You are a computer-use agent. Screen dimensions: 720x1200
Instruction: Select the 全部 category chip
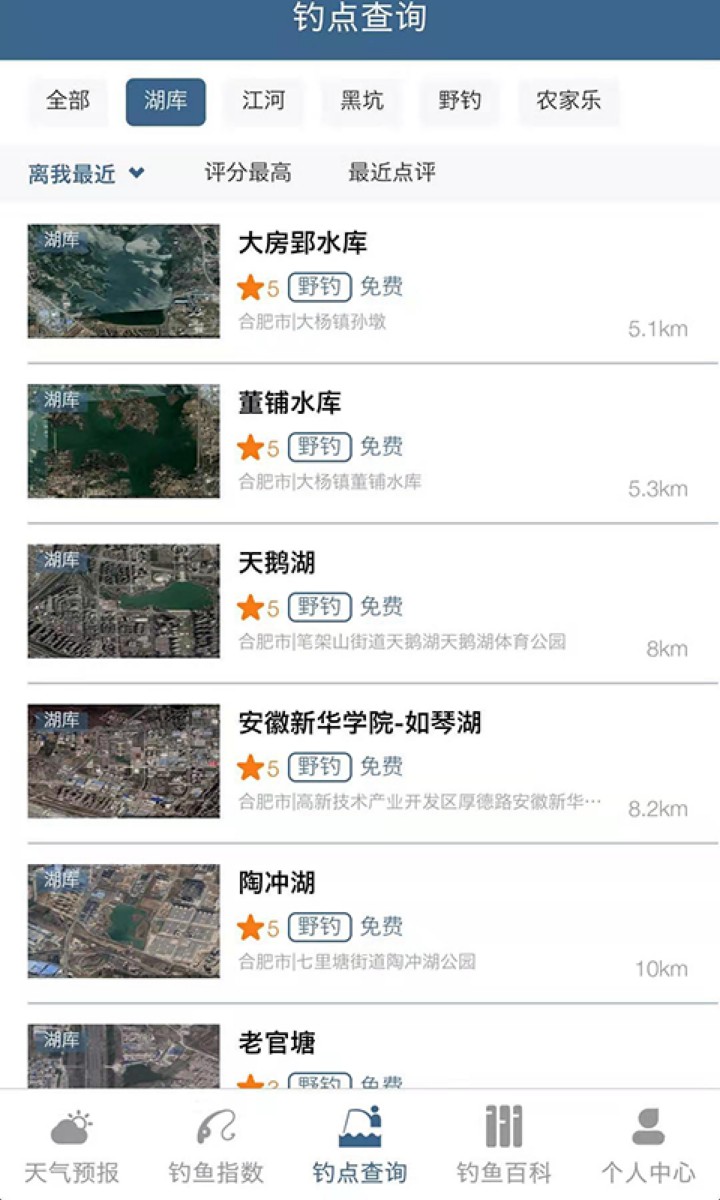pyautogui.click(x=68, y=101)
